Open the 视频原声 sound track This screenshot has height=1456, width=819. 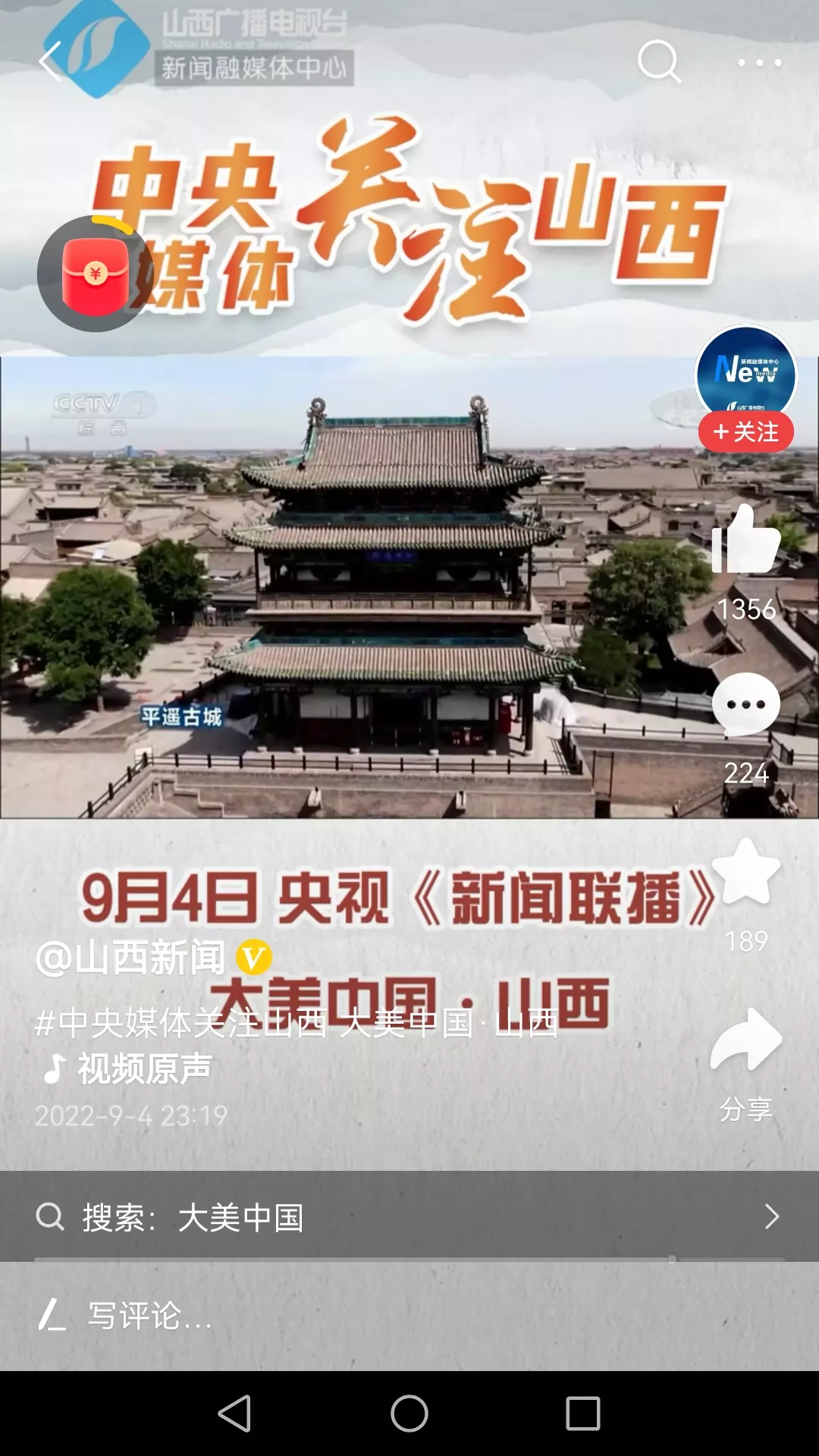[144, 1069]
